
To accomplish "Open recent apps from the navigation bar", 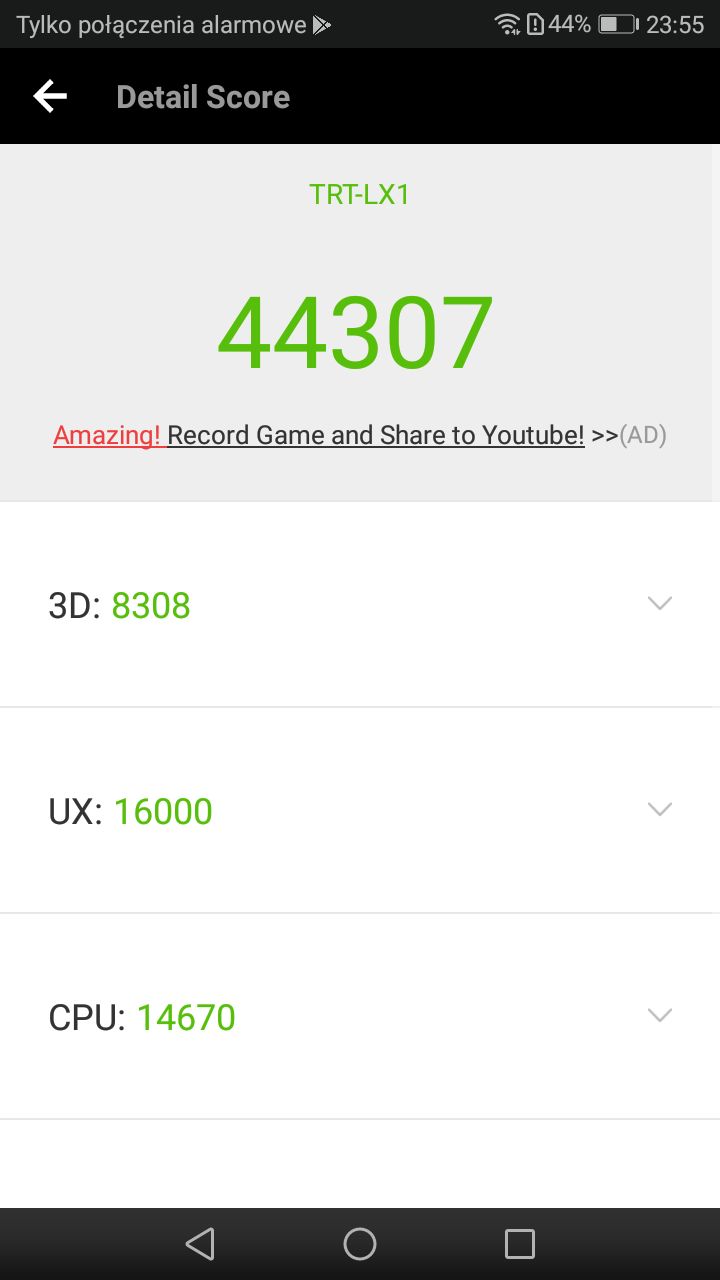I will [x=520, y=1244].
